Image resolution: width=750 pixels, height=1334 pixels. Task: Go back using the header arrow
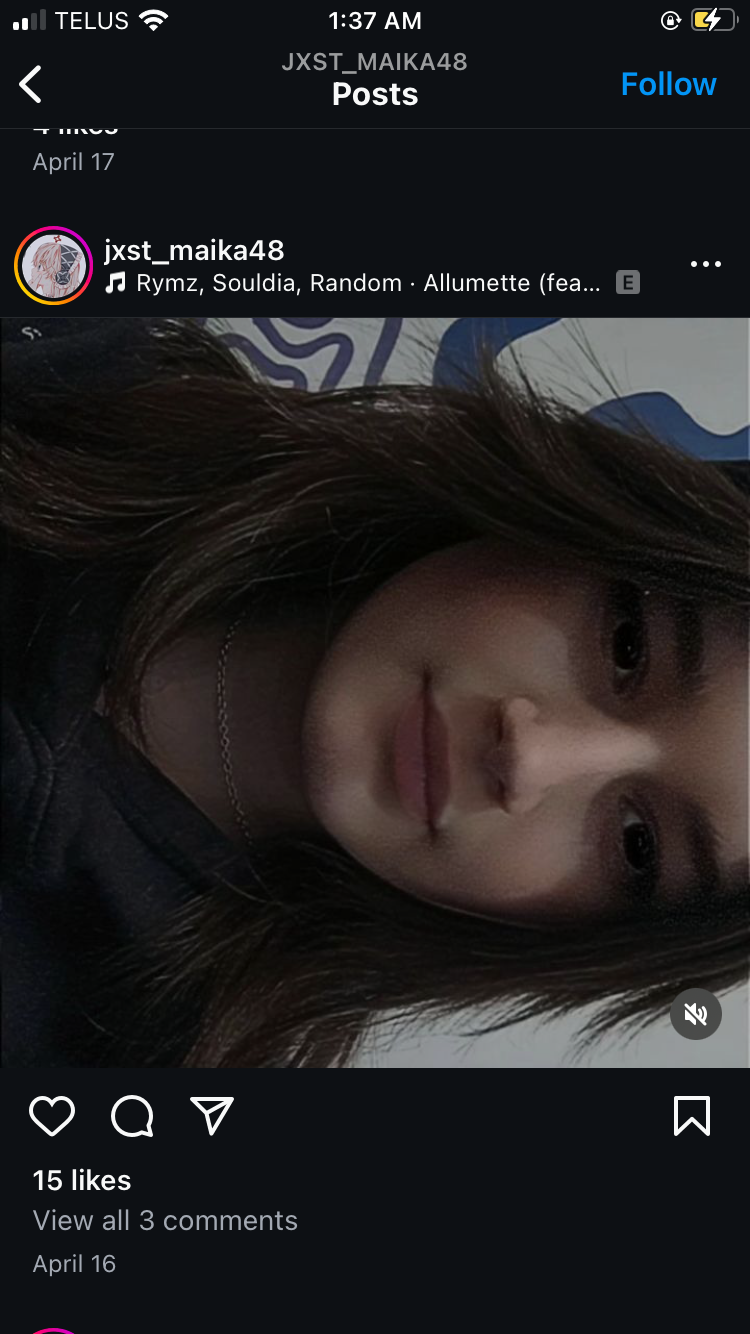31,85
